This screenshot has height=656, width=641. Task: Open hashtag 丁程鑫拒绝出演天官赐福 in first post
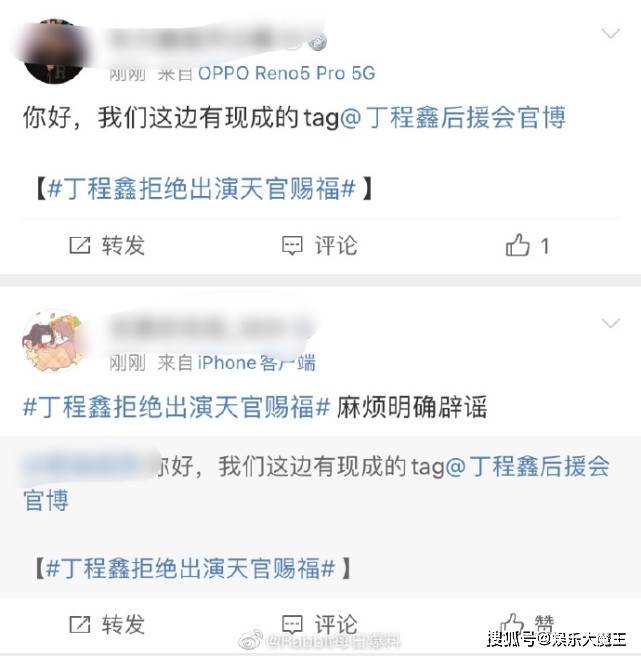pos(200,188)
